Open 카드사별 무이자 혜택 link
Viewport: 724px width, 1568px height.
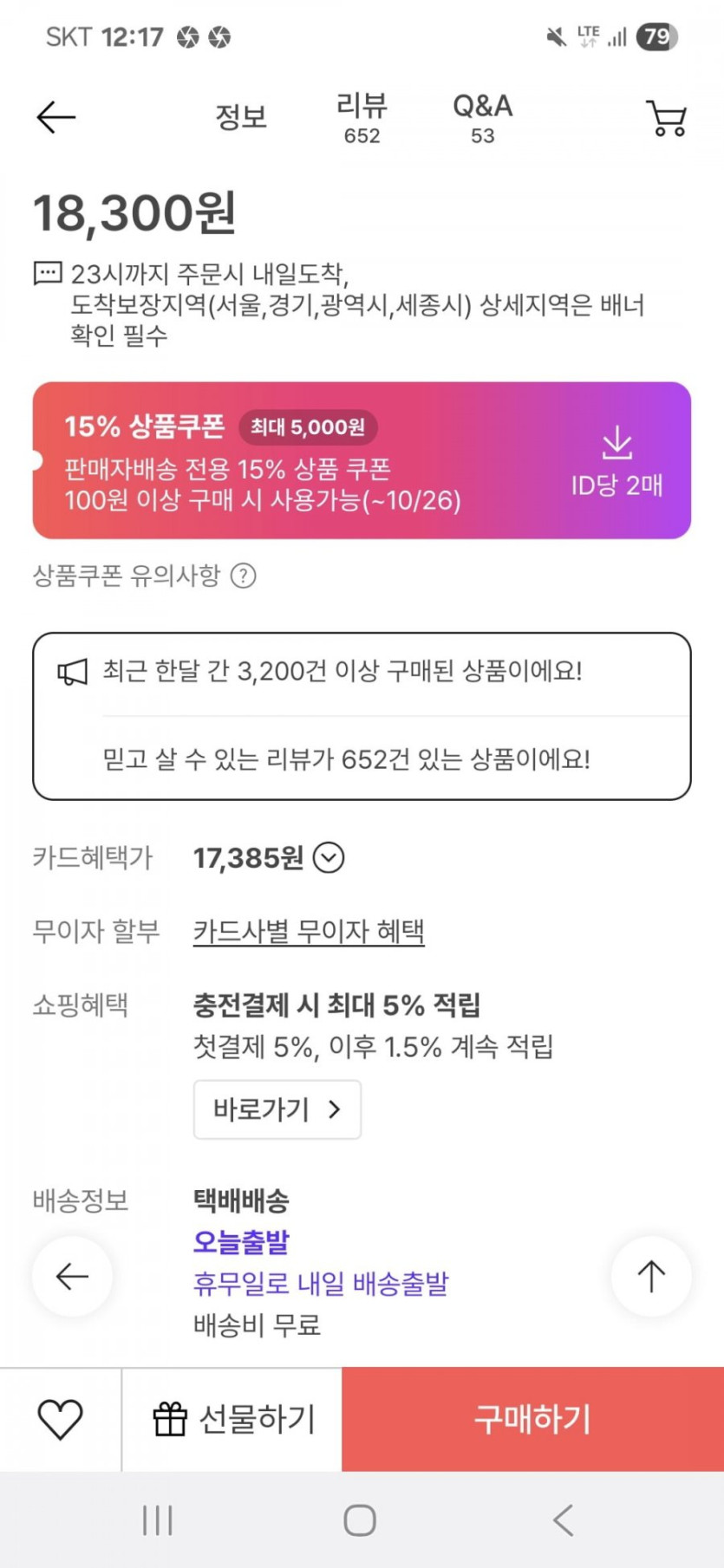(x=309, y=931)
